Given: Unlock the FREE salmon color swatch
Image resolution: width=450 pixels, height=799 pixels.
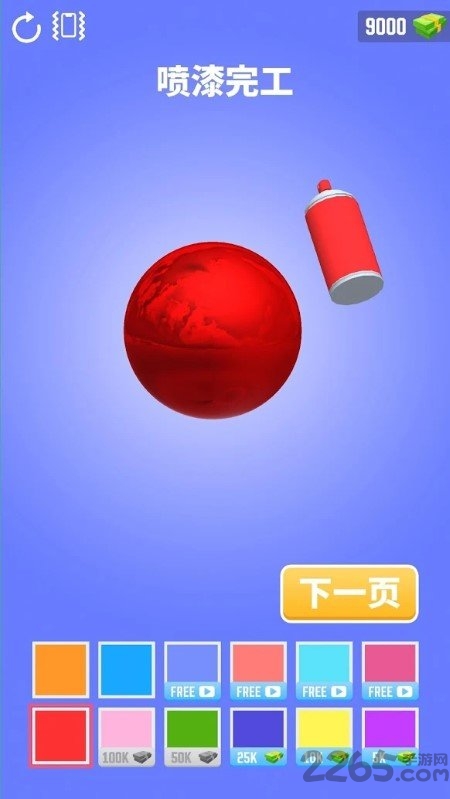Looking at the screenshot, I should click(258, 670).
